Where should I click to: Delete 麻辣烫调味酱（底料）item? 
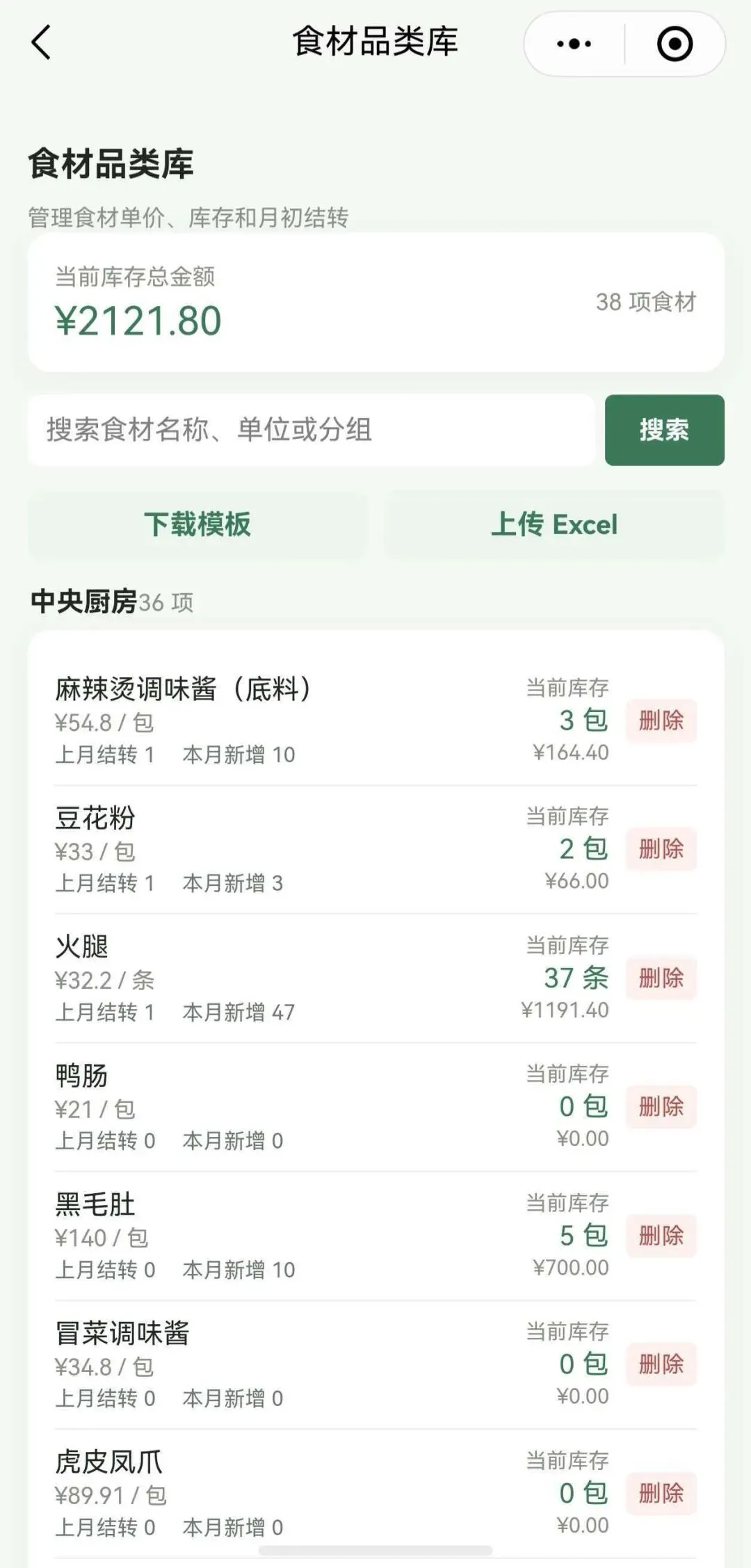[661, 720]
